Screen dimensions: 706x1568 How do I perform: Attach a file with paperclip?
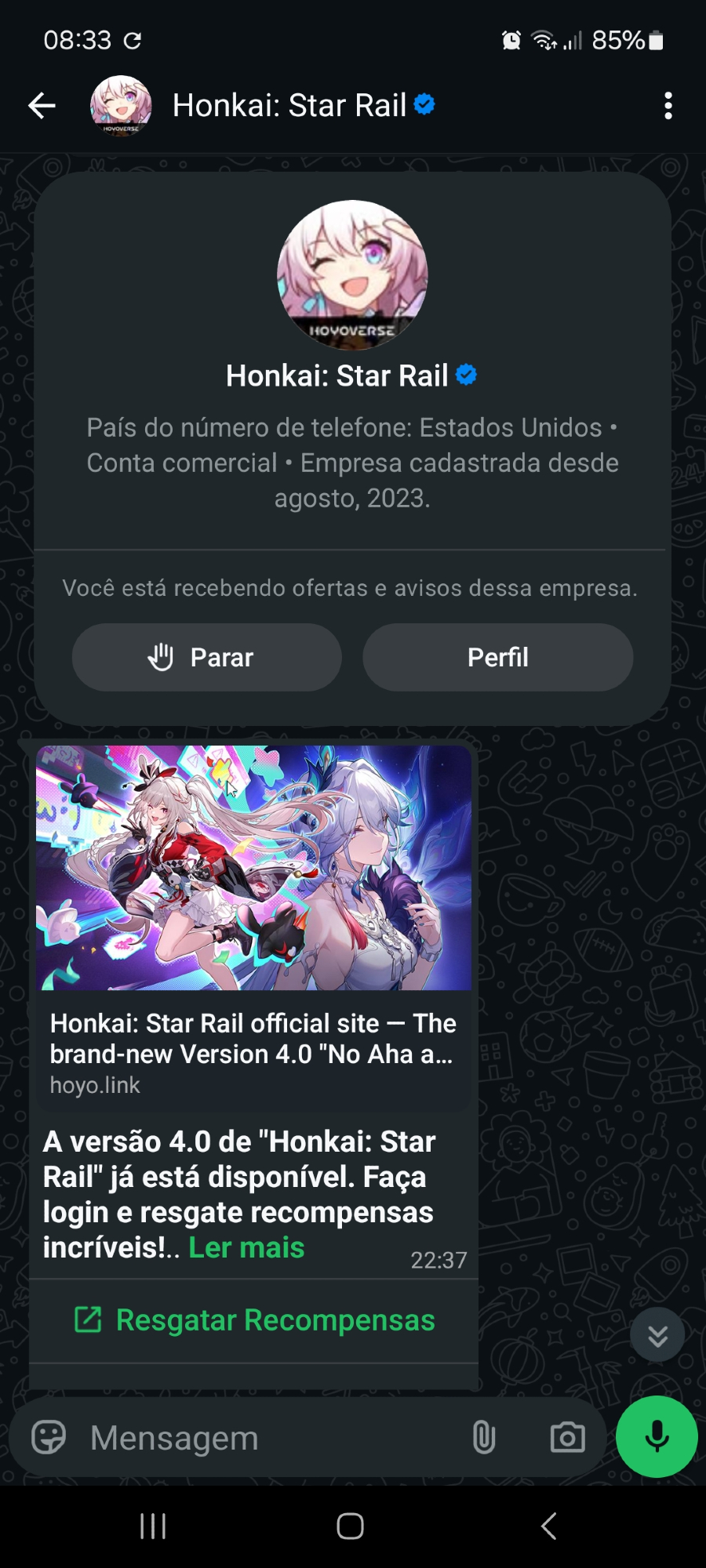coord(484,1438)
